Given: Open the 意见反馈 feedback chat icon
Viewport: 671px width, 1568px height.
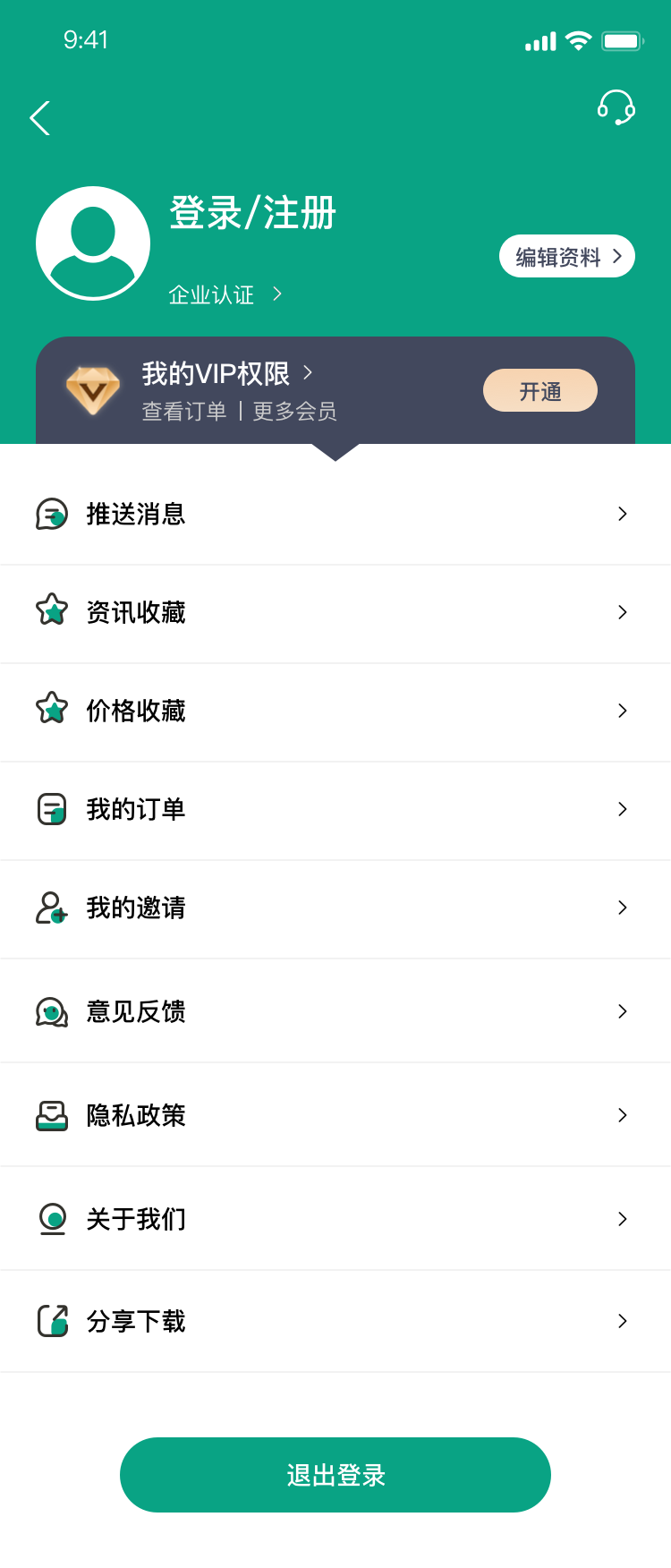Looking at the screenshot, I should pos(52,1011).
